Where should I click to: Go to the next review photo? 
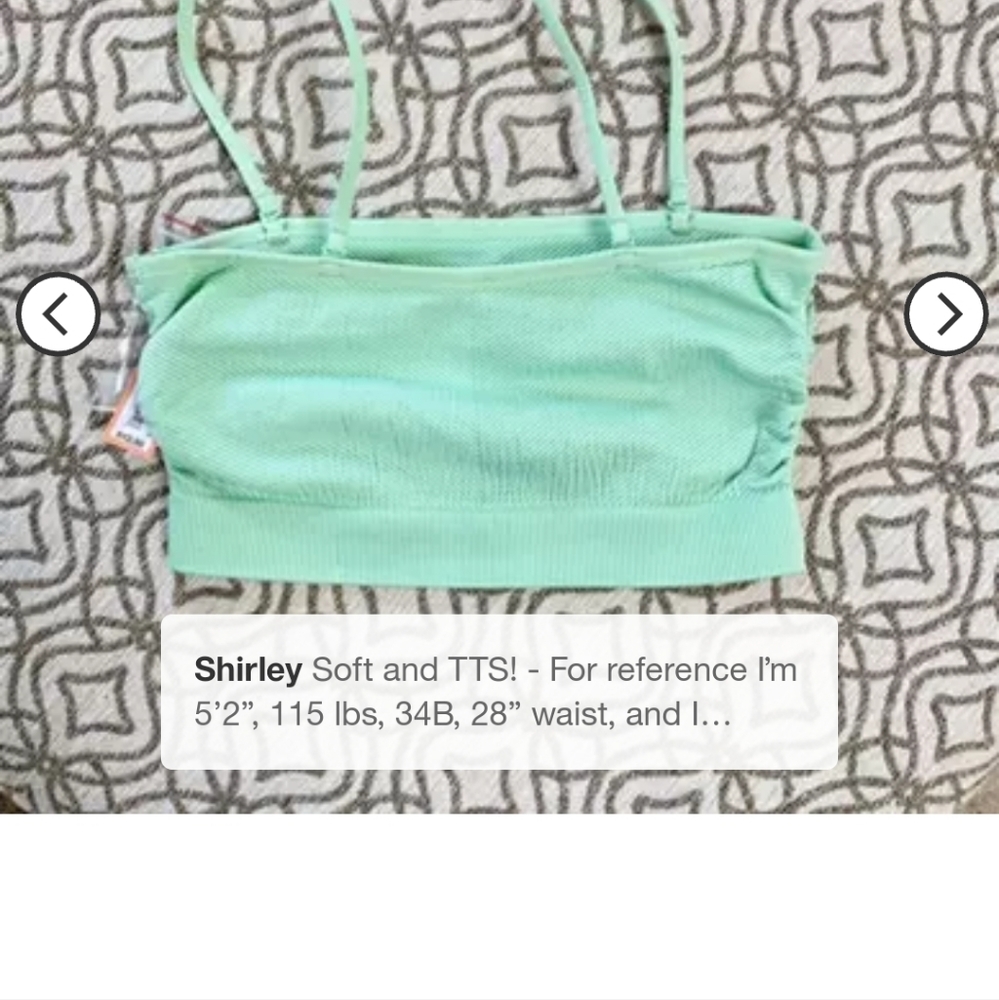point(945,314)
